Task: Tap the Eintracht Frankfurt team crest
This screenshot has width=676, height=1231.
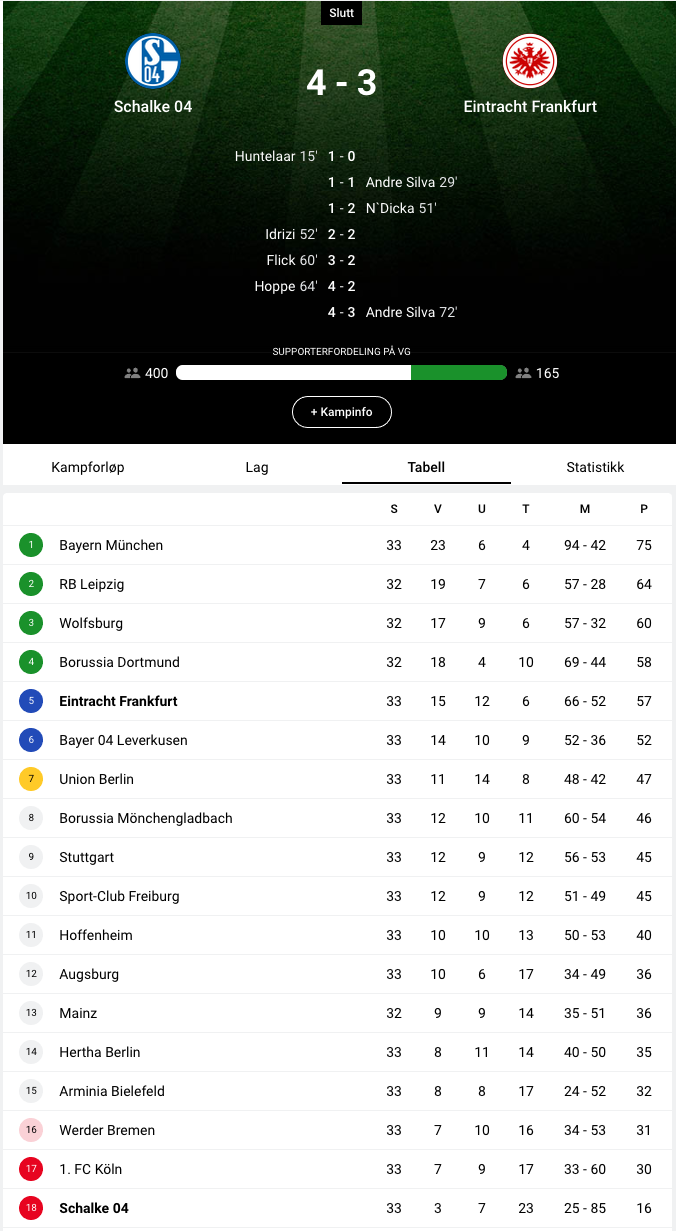Action: point(530,61)
